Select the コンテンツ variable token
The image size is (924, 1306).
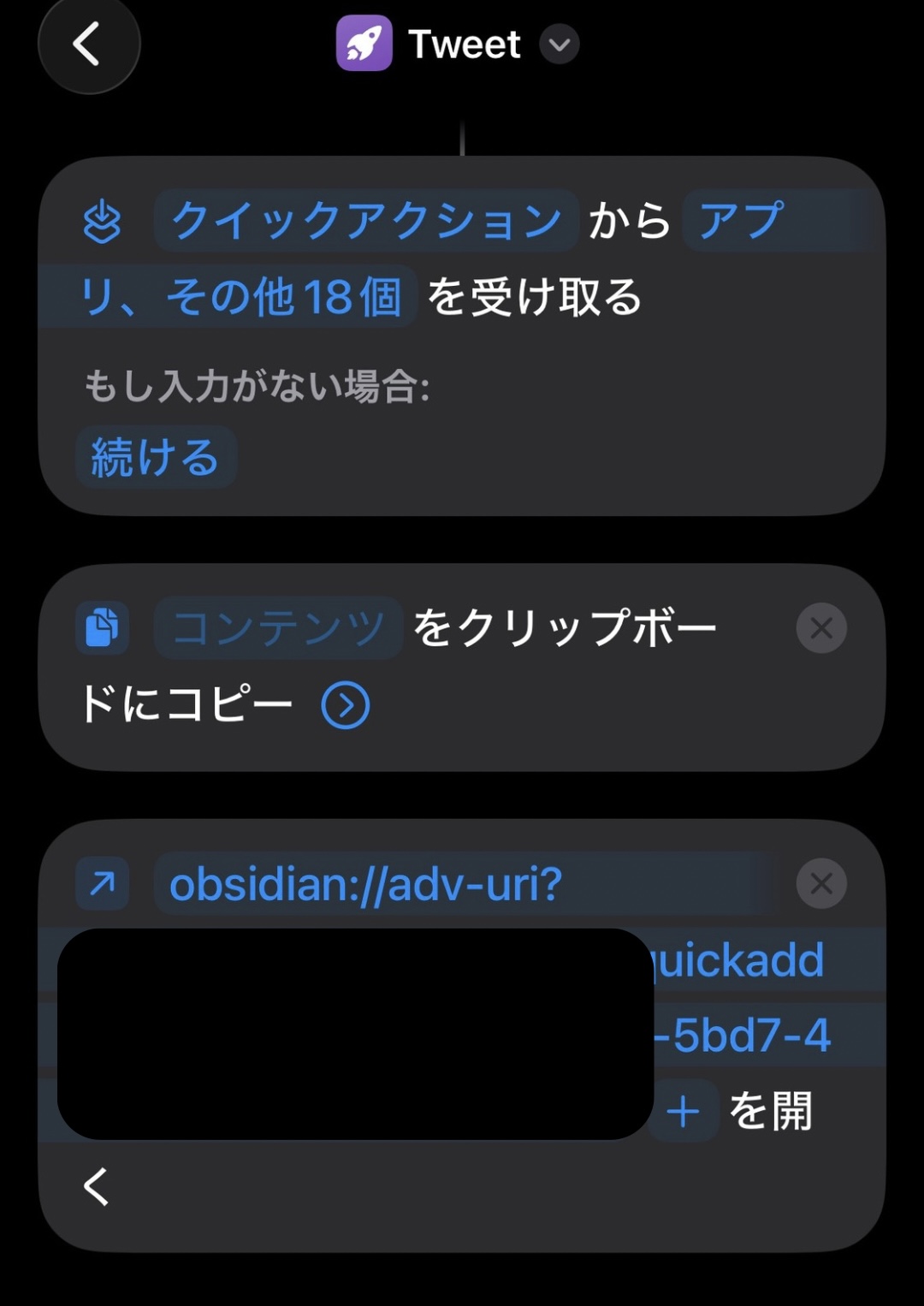(276, 626)
